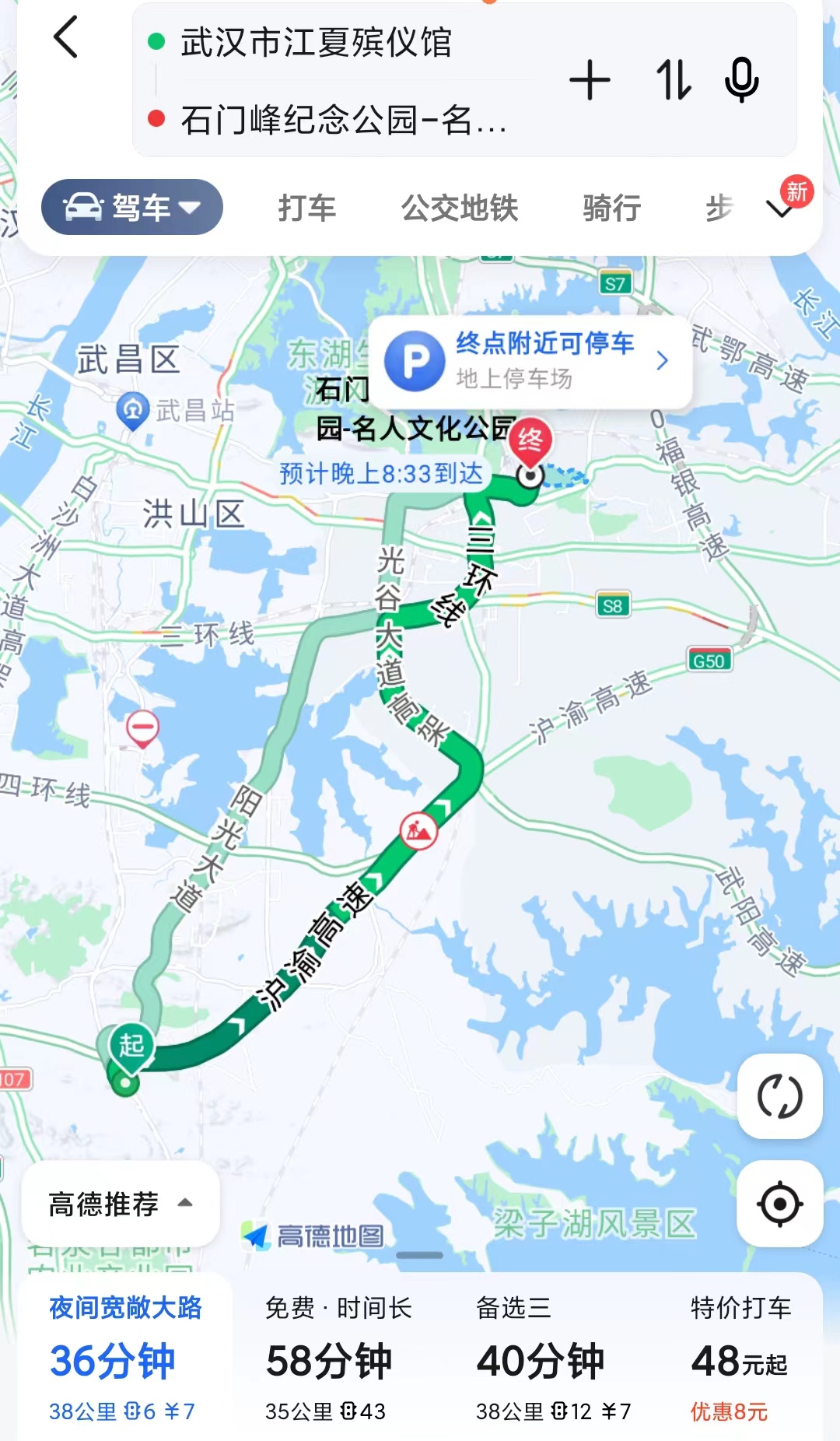Start voice input with microphone icon
The height and width of the screenshot is (1441, 840).
741,80
